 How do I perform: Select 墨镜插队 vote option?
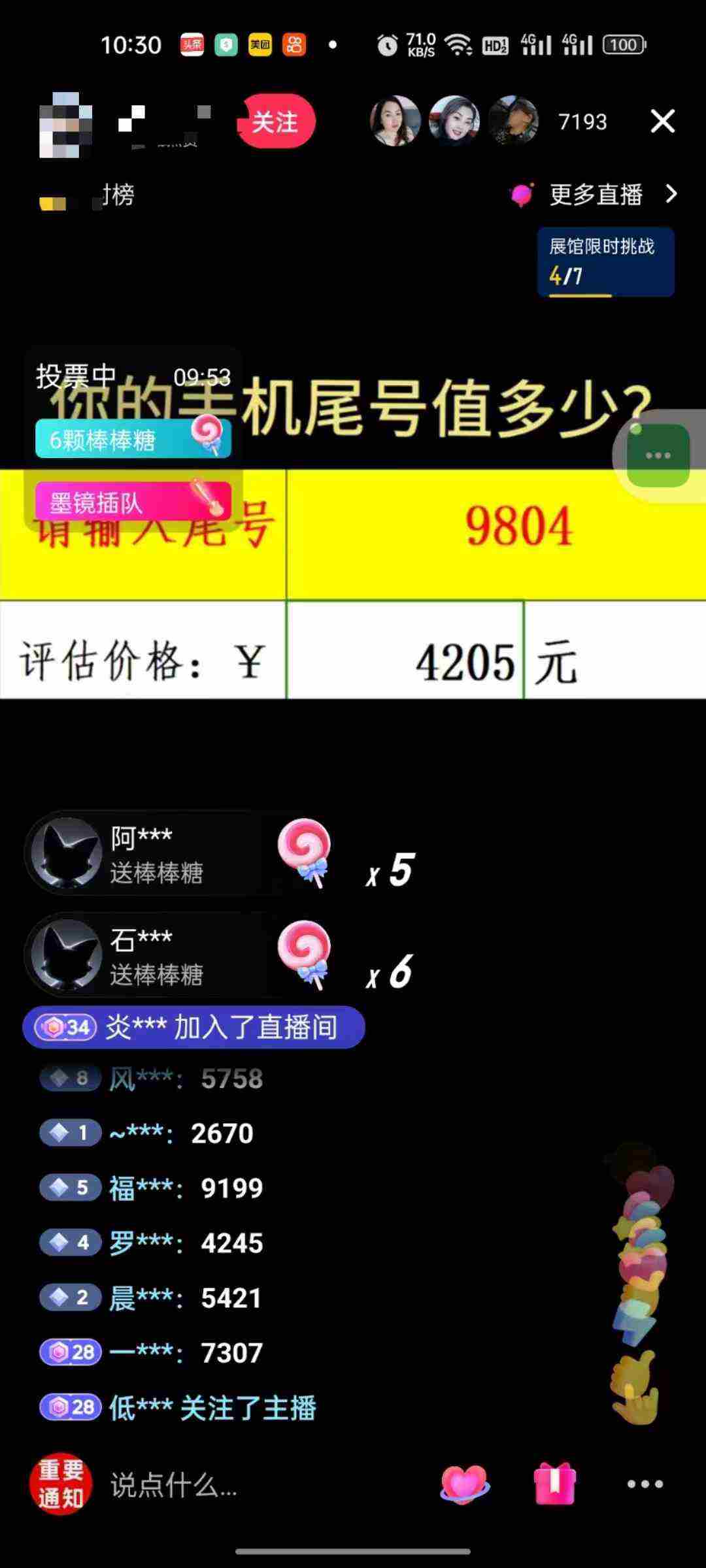(x=133, y=502)
